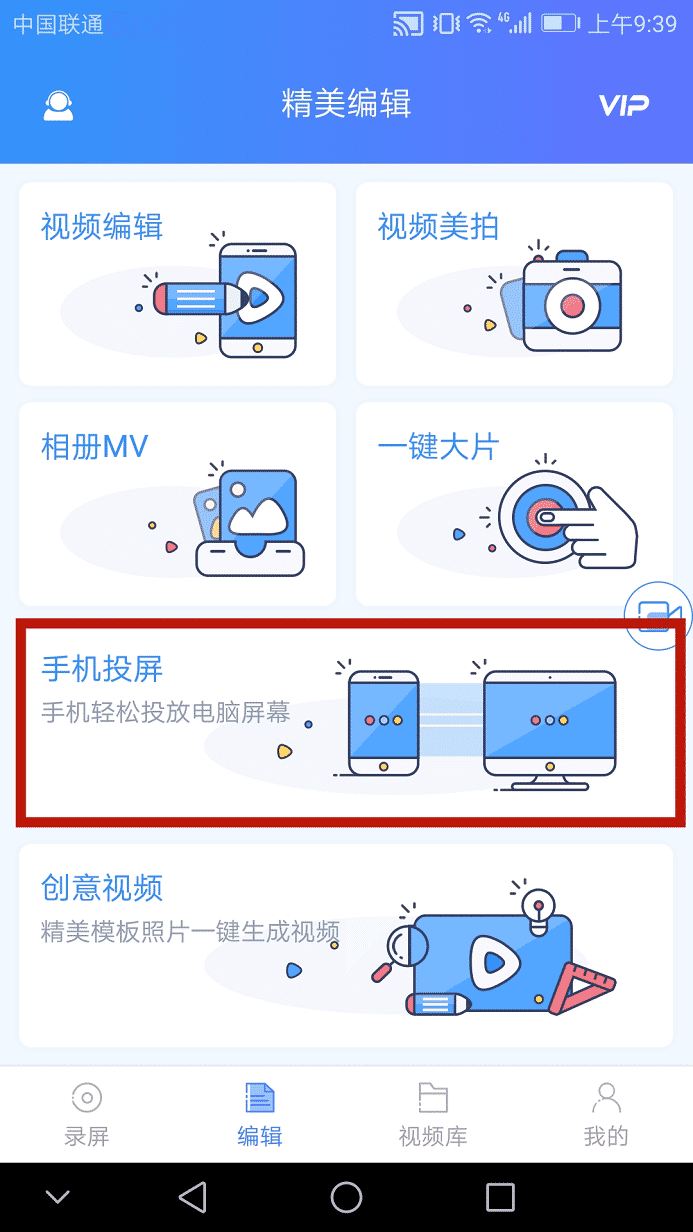Switch to the 录屏 tab
This screenshot has height=1232, width=693.
click(x=87, y=1113)
